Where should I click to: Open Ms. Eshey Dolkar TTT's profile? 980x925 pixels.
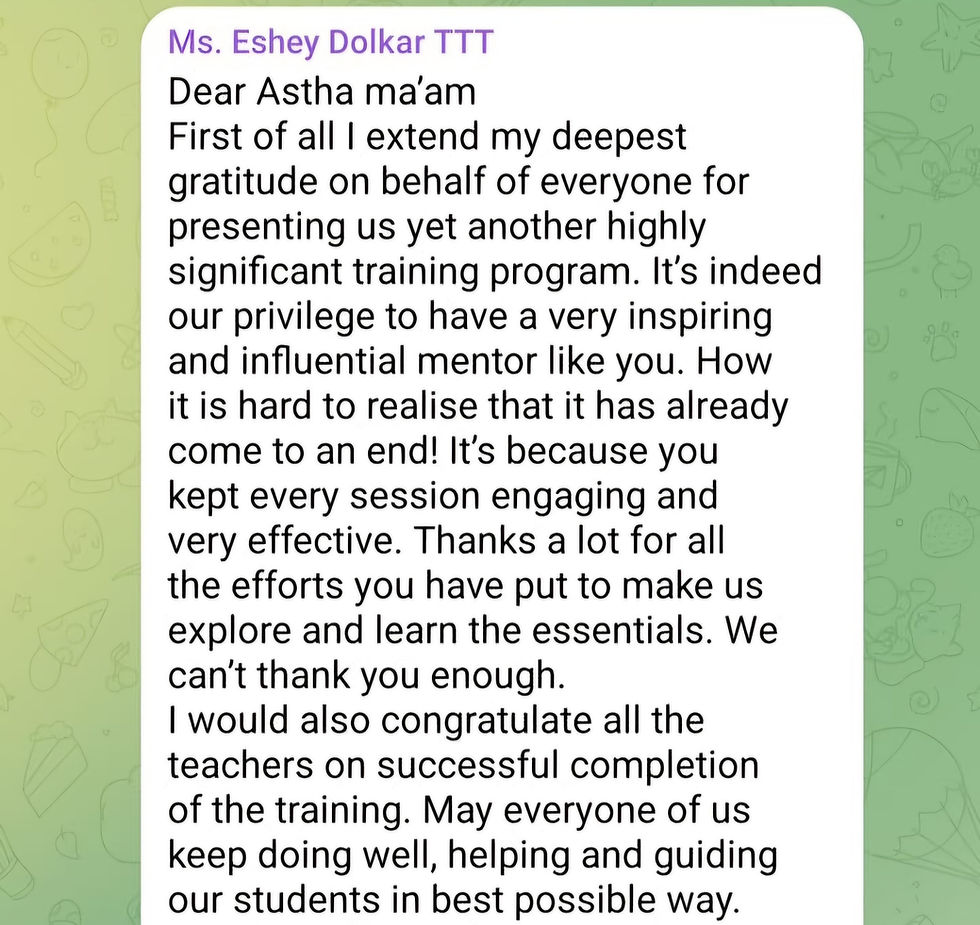click(331, 42)
